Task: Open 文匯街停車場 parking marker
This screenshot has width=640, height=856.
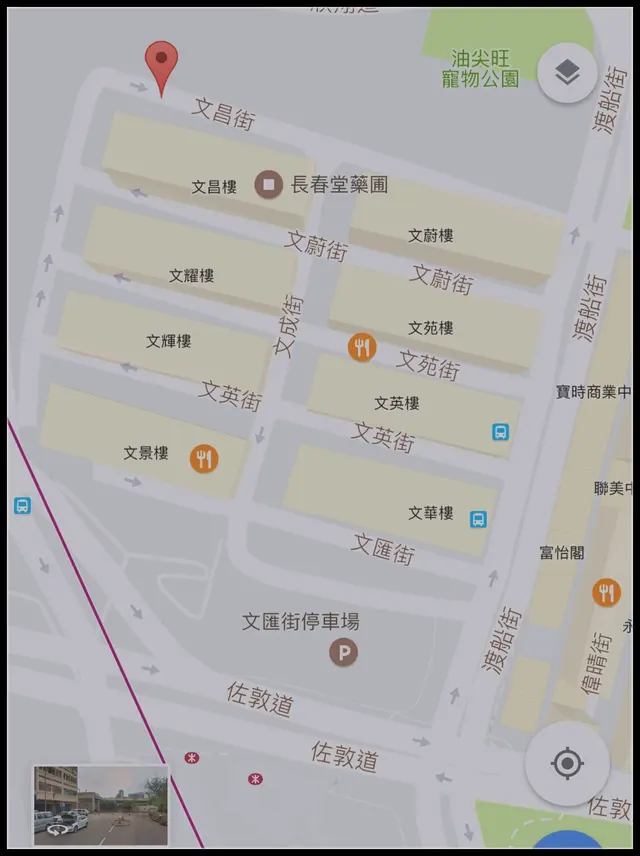Action: (344, 654)
